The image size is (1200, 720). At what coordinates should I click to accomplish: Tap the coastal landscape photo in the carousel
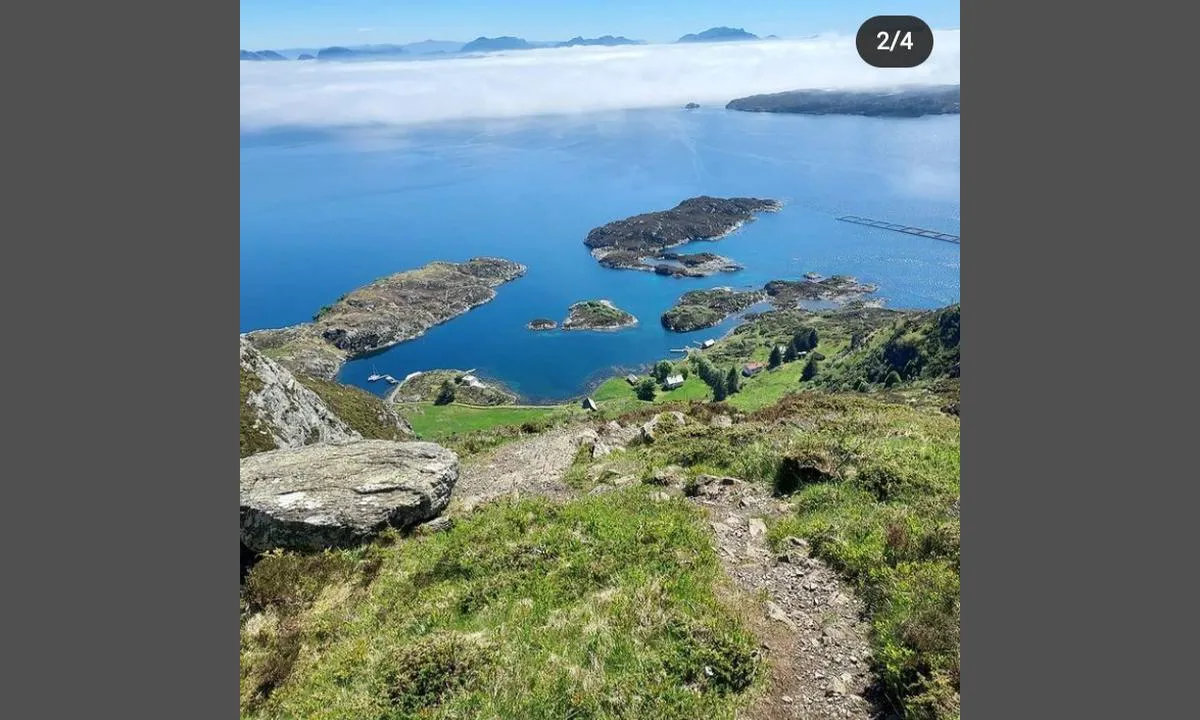click(x=600, y=360)
